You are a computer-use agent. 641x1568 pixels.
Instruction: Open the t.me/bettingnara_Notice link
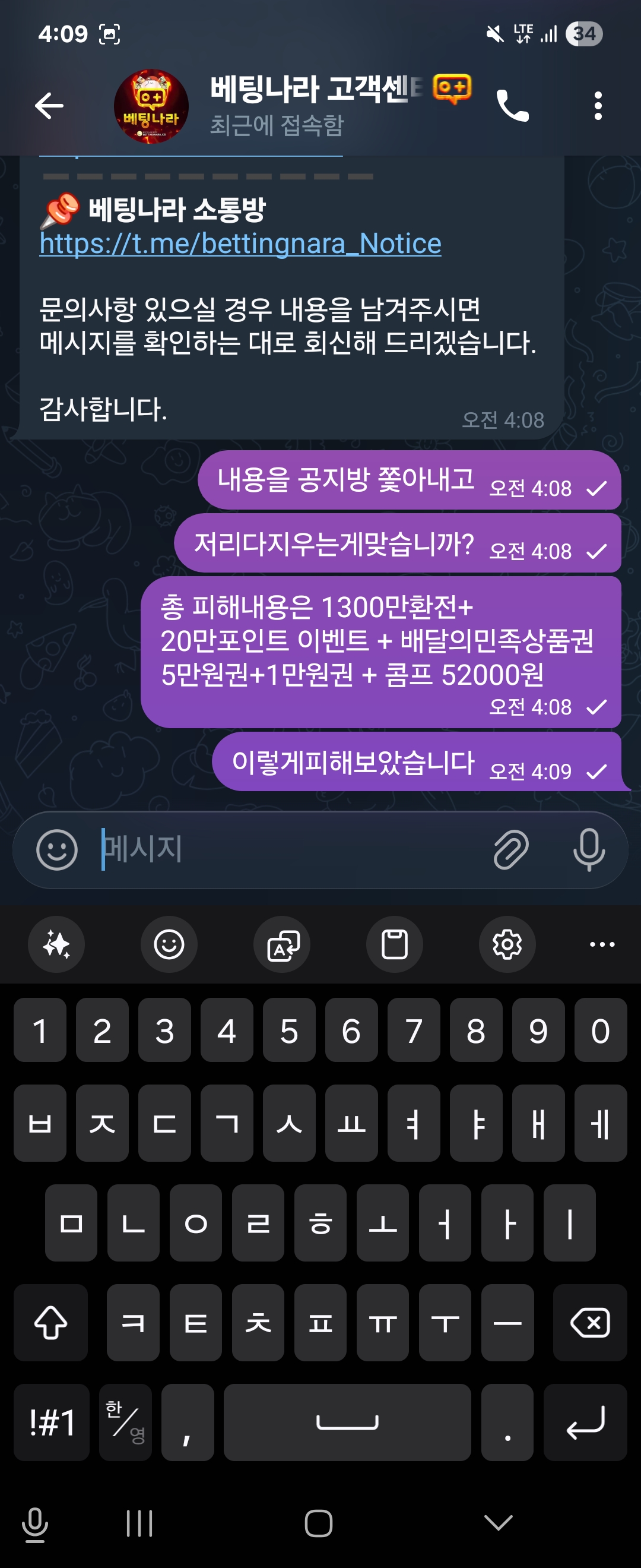pyautogui.click(x=240, y=244)
